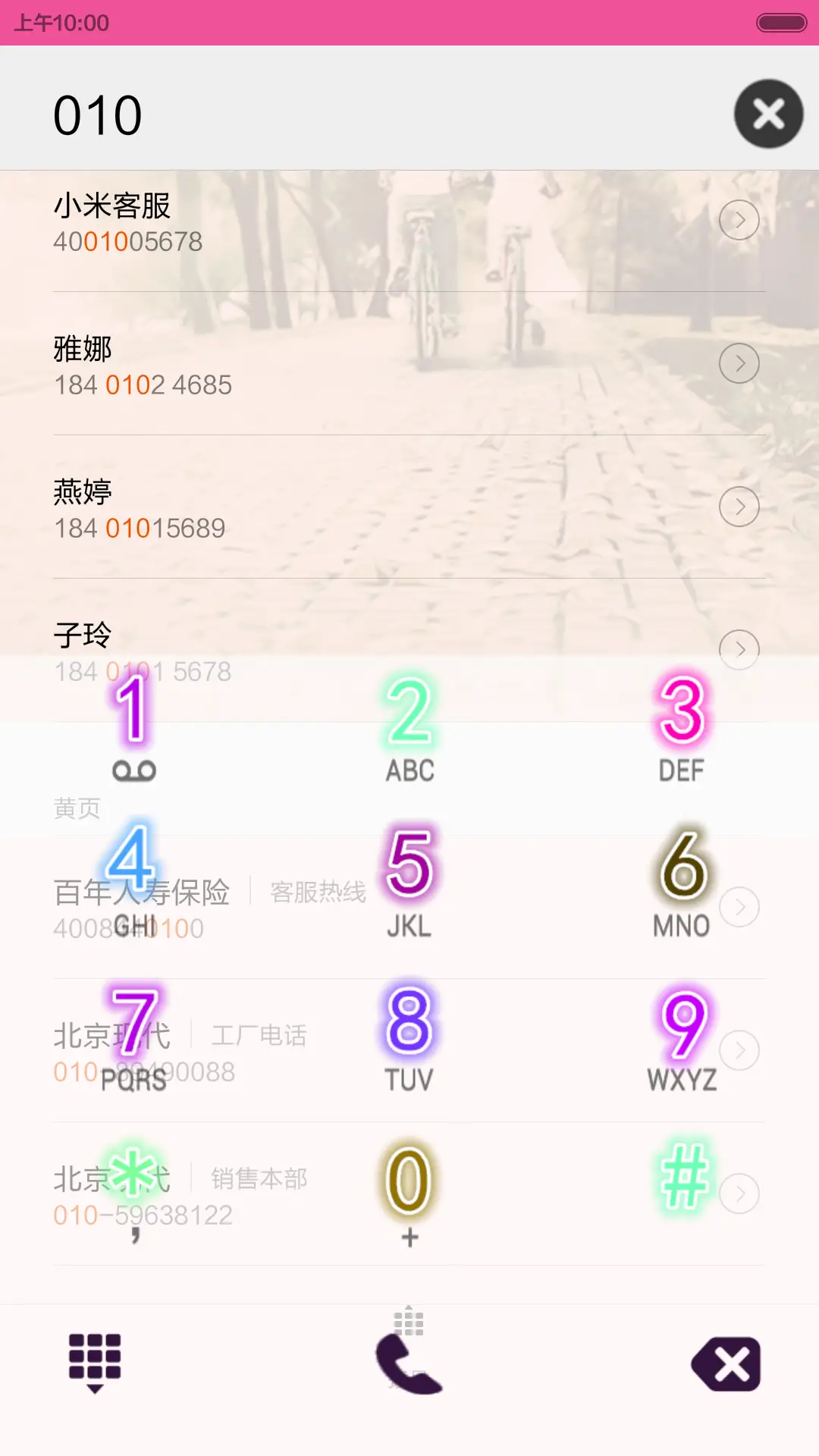Screen dimensions: 819x1456
Task: Tap the 010 number input field
Action: (x=227, y=114)
